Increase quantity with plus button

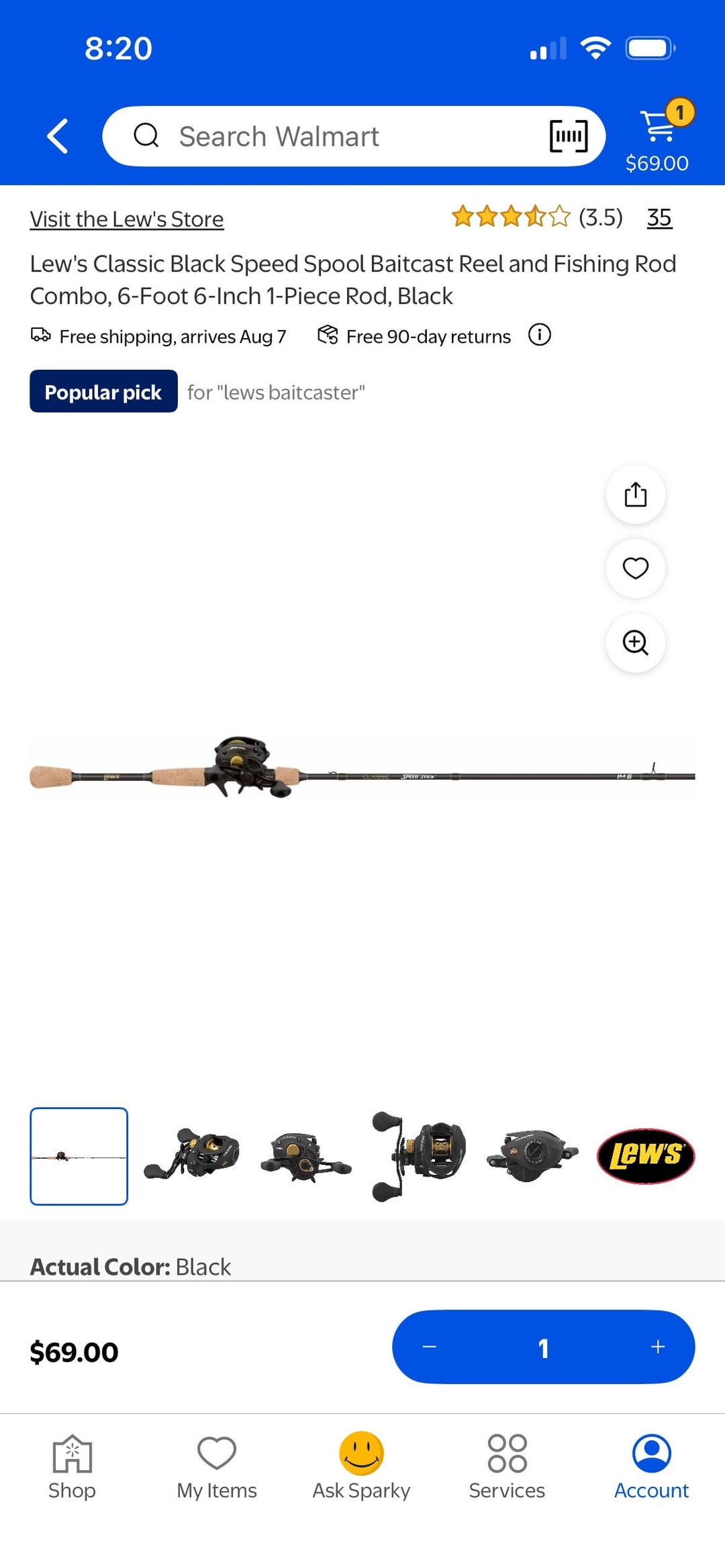click(x=657, y=1347)
